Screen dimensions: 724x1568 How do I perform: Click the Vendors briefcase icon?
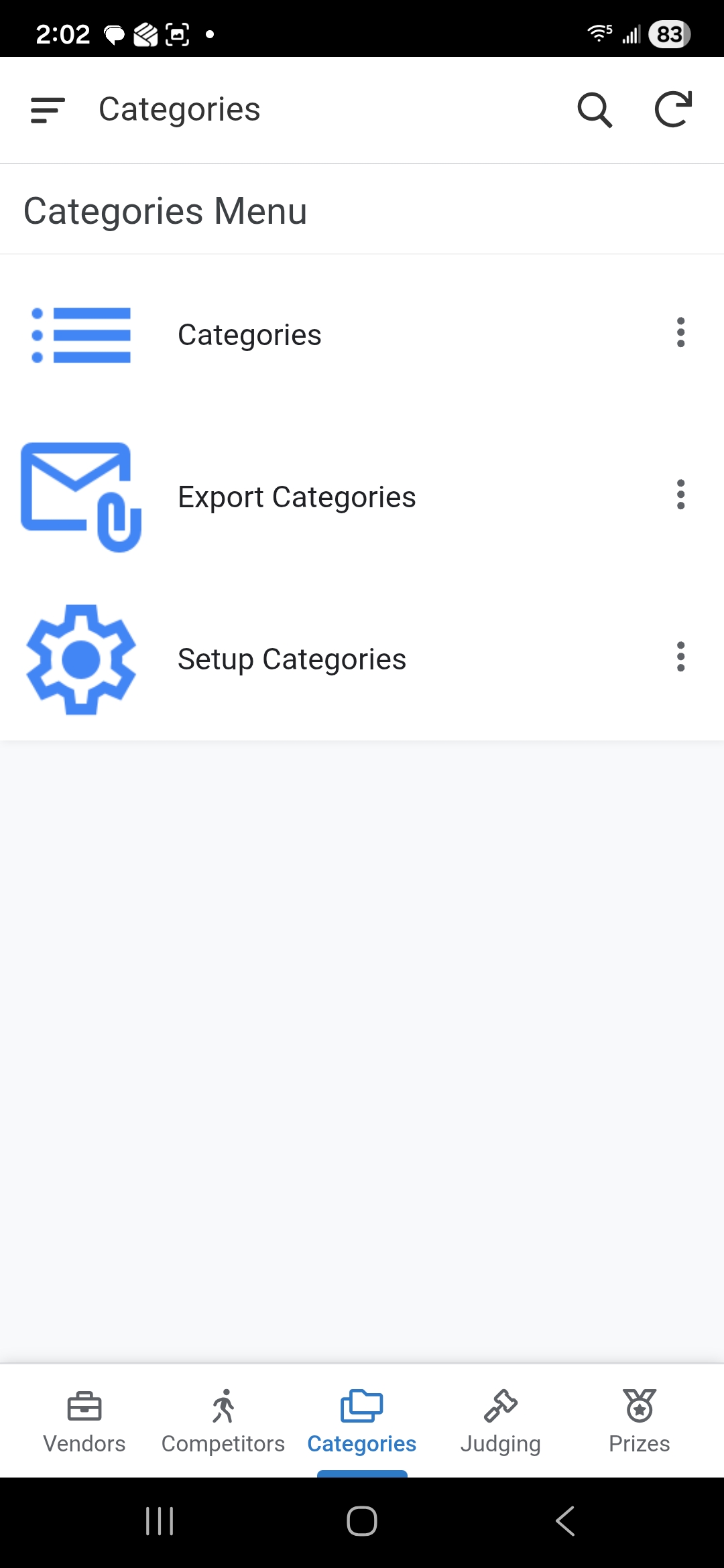[83, 1405]
